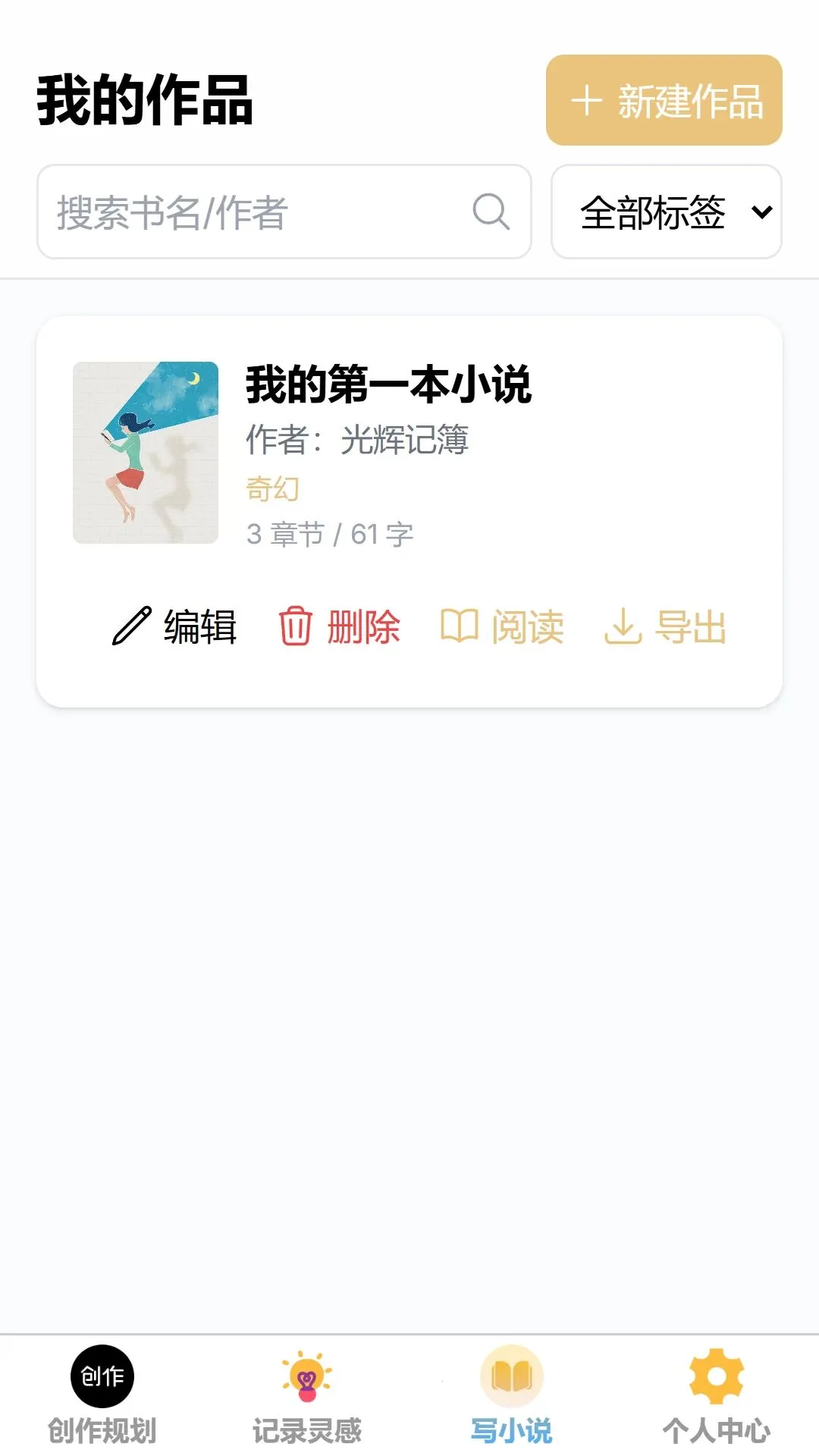Read the novel via 阅读
The height and width of the screenshot is (1456, 819).
(502, 627)
